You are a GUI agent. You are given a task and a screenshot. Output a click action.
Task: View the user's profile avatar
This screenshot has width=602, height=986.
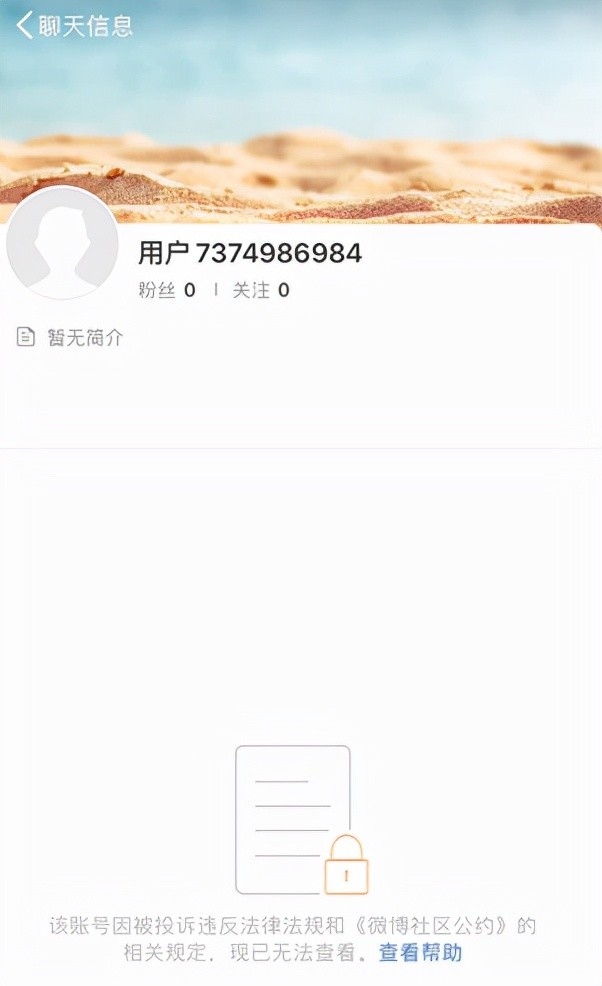[x=62, y=242]
